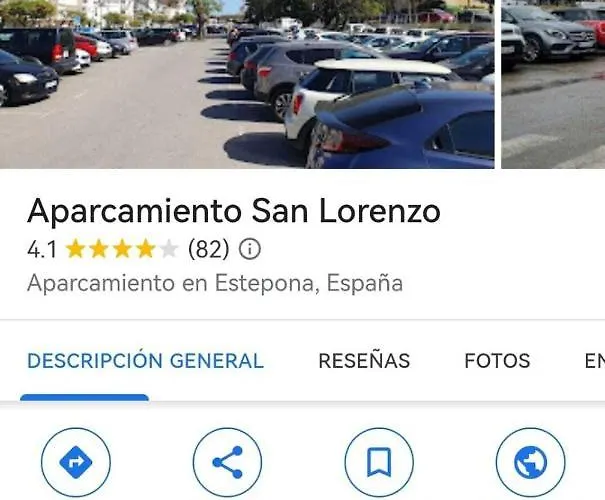Open the Fotos tab

[497, 361]
